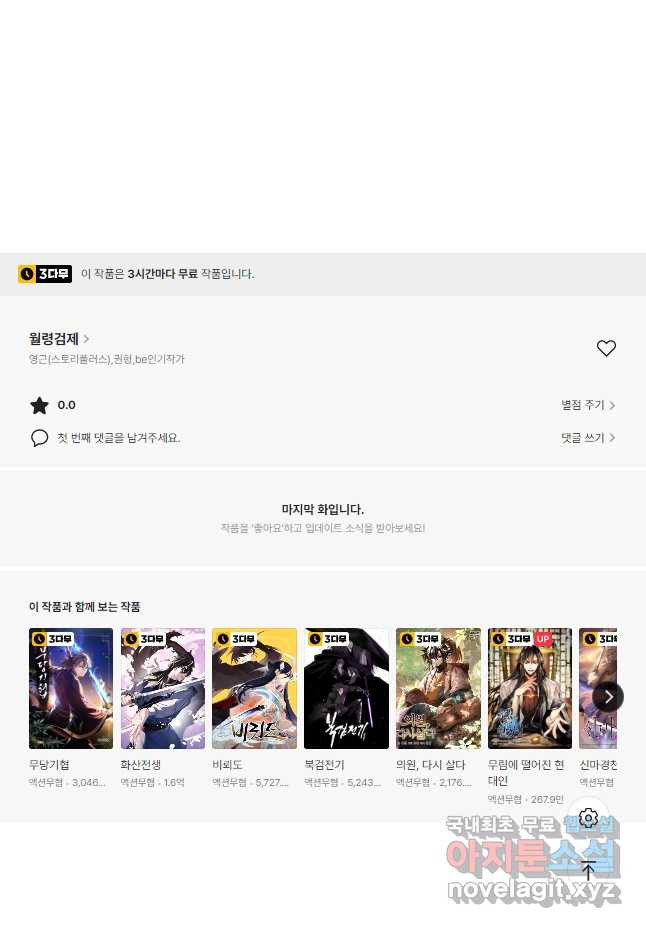Open the 화산전생 webtoon card
This screenshot has height=928, width=646.
(163, 688)
